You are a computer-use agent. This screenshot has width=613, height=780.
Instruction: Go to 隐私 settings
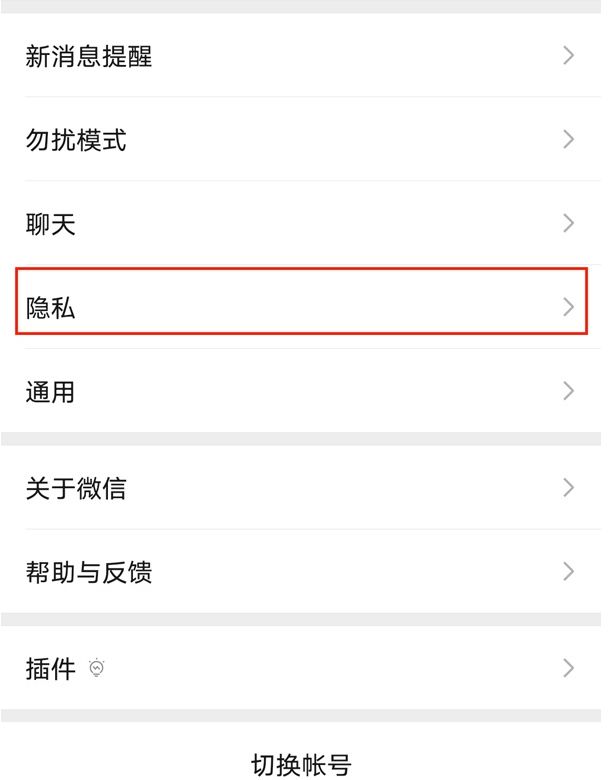pos(300,308)
